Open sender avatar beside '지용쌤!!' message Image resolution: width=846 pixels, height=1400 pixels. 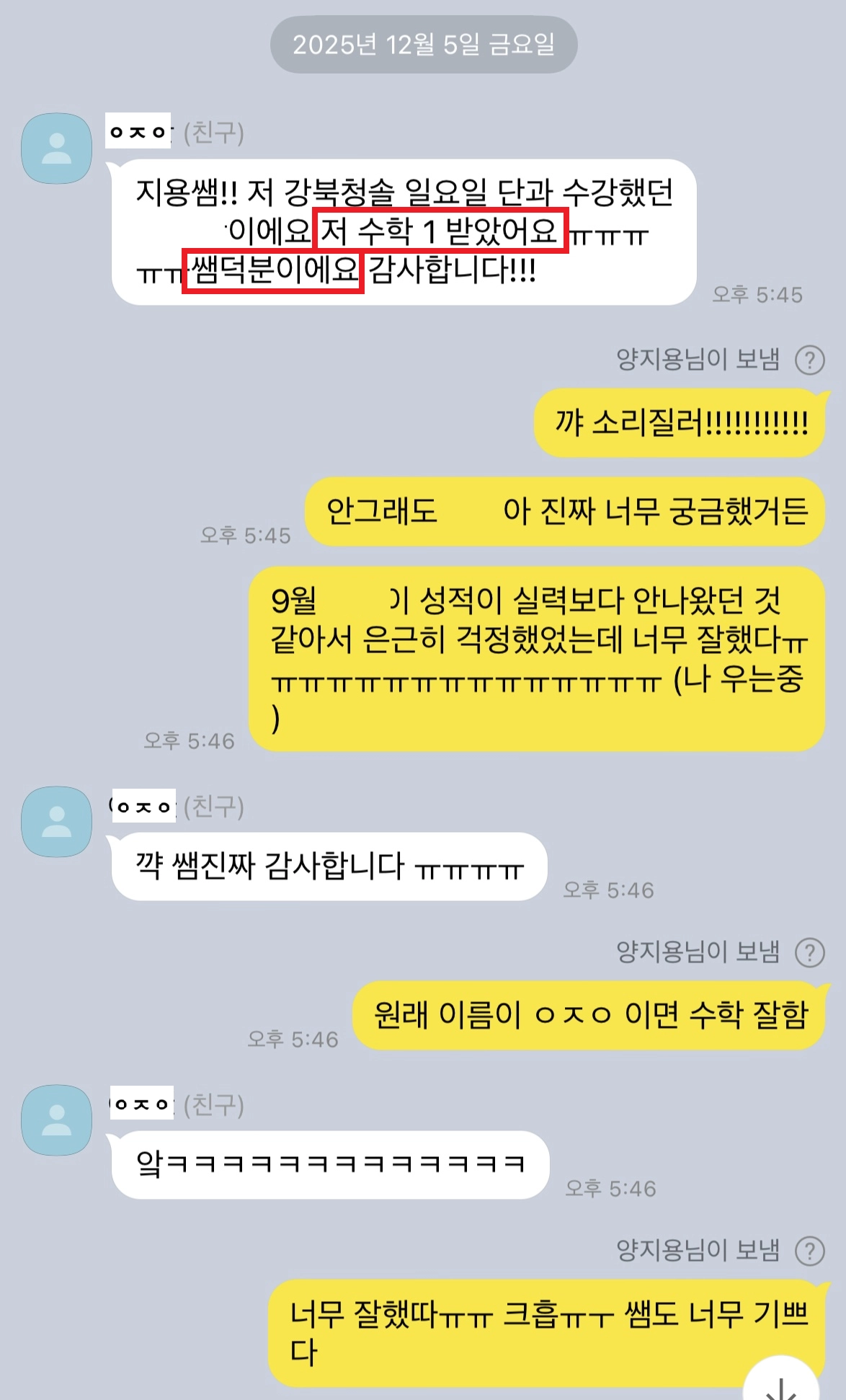click(x=57, y=149)
